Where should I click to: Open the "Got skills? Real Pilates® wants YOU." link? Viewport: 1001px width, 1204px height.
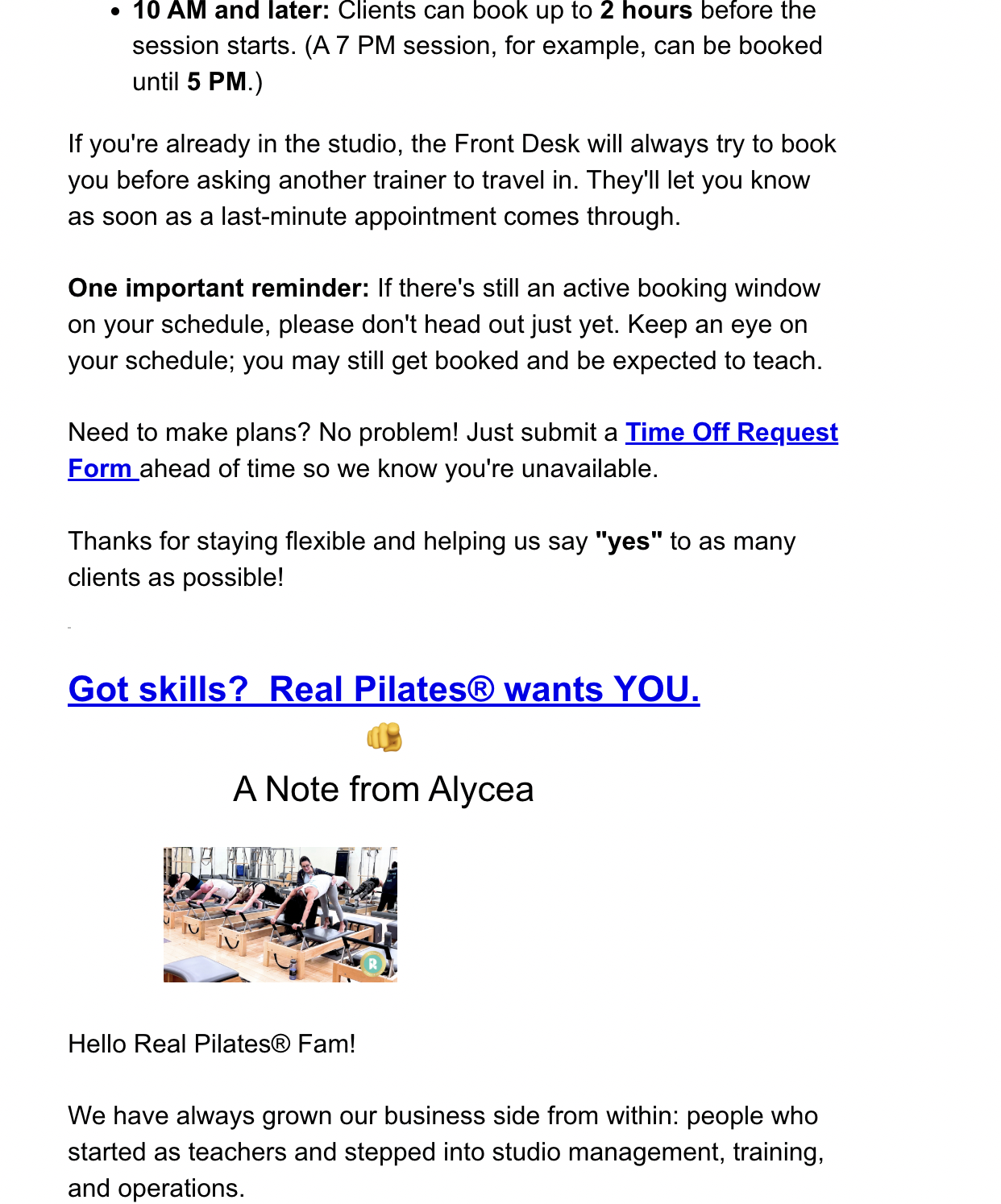(x=384, y=690)
